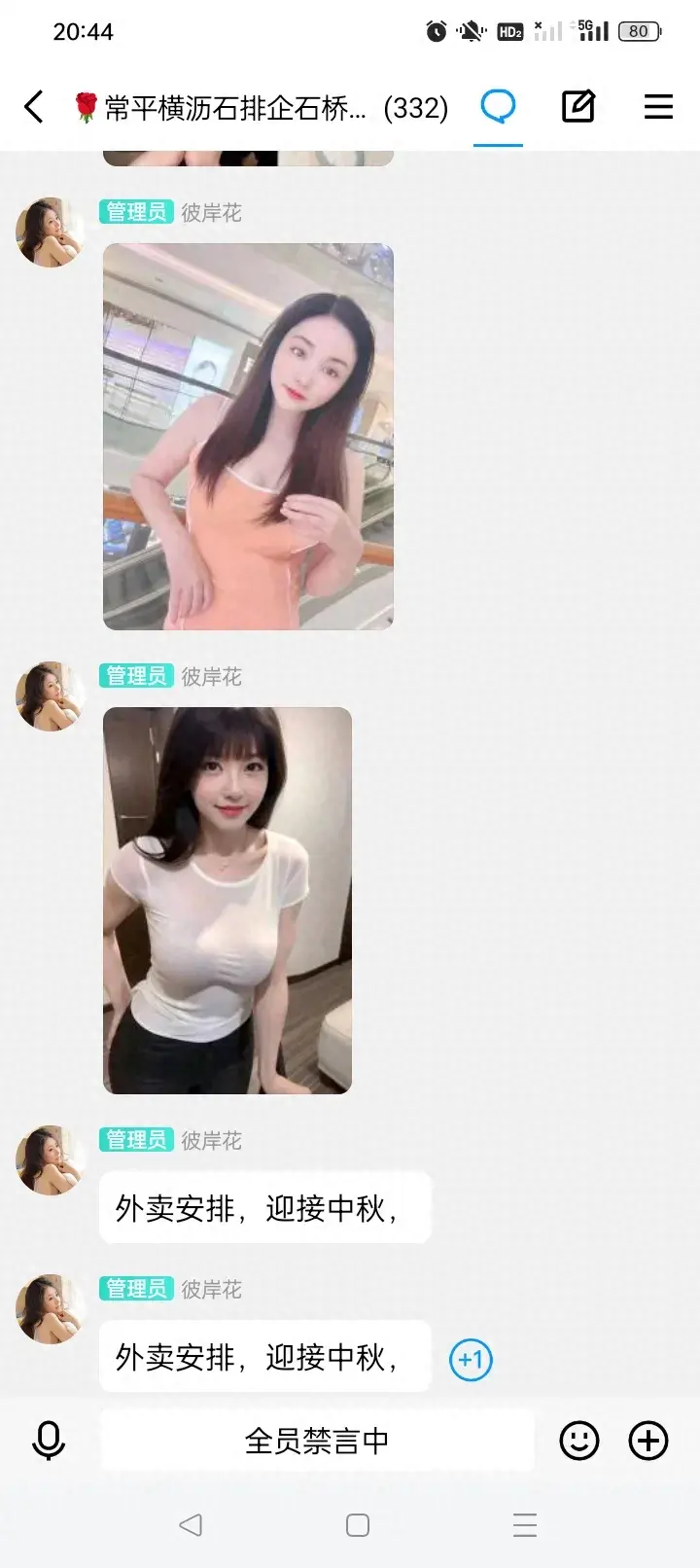Tap the +1 repeat message button
The image size is (700, 1568).
(x=471, y=1359)
